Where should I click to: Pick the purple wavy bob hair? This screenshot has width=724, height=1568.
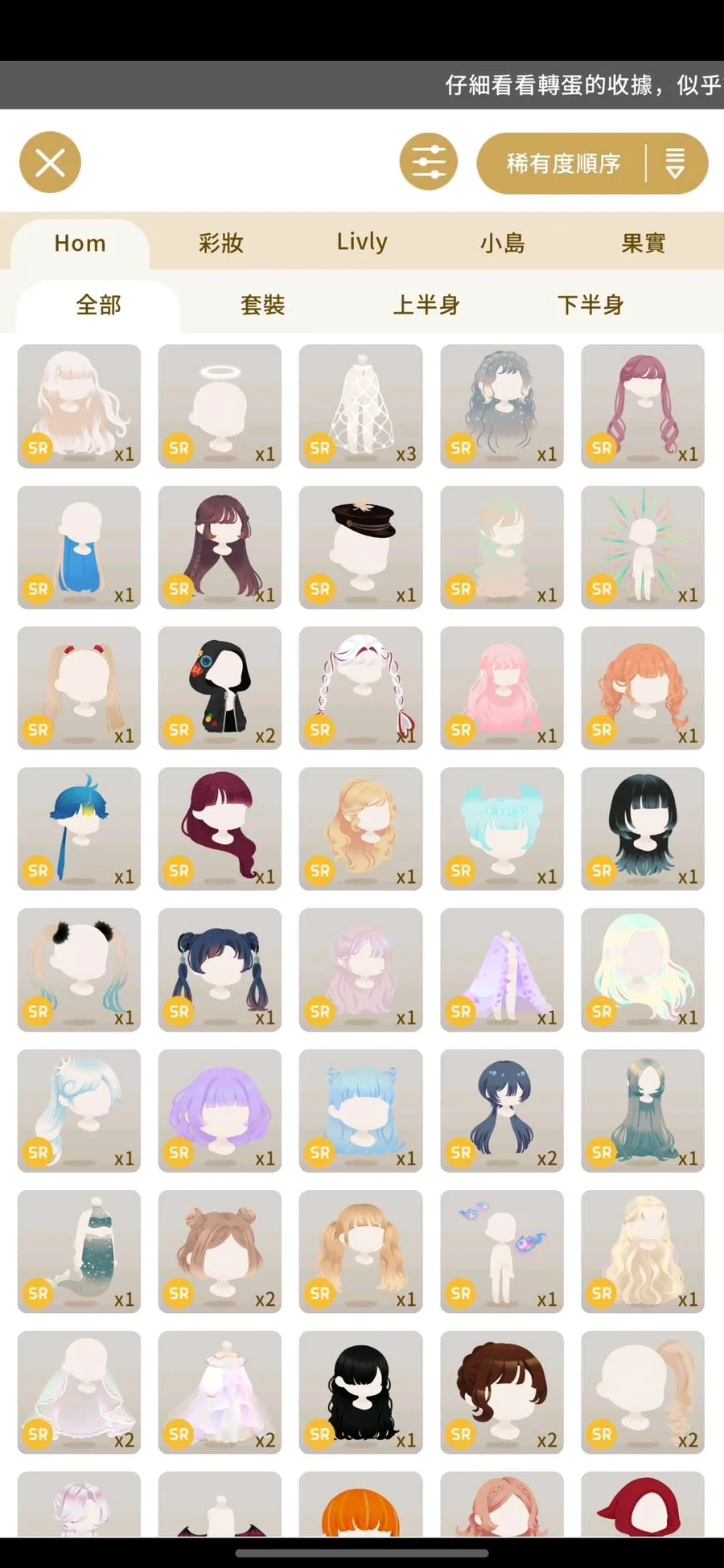[x=220, y=1110]
